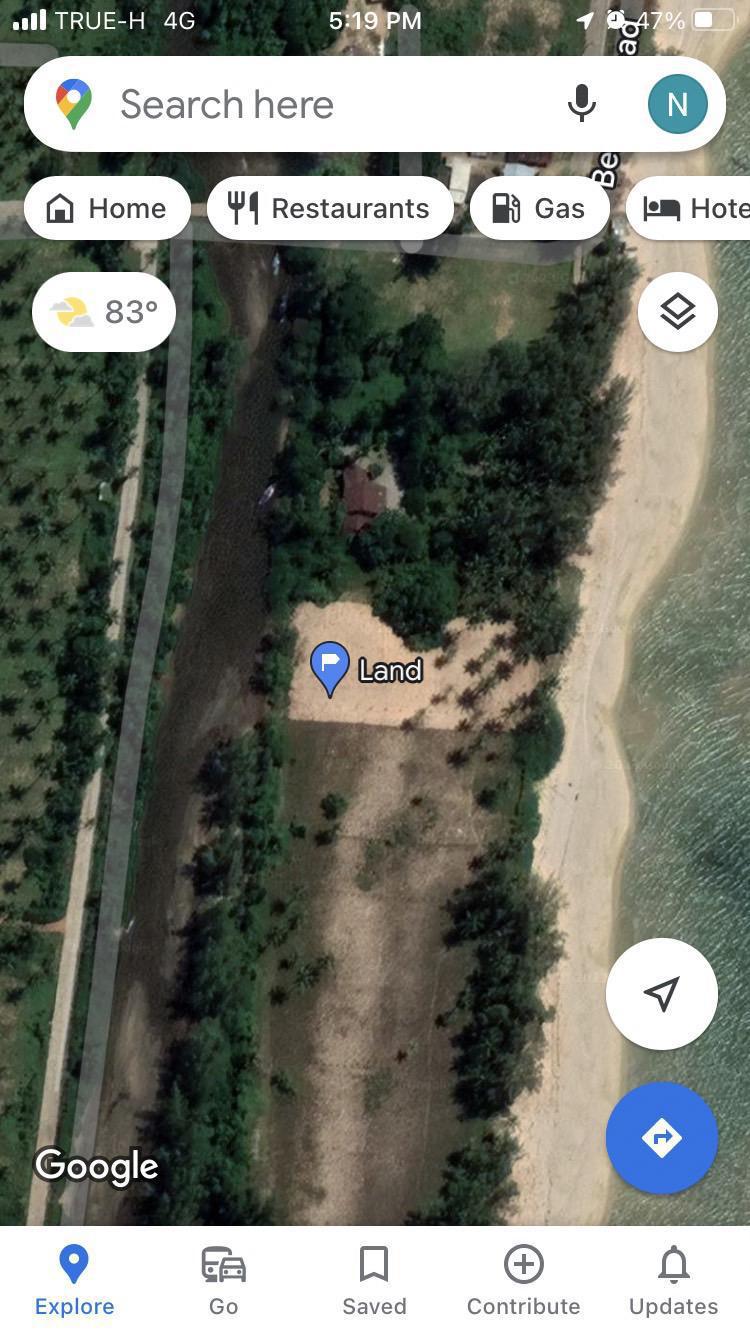The image size is (750, 1334).
Task: Switch to the Explore tab
Action: (74, 1280)
